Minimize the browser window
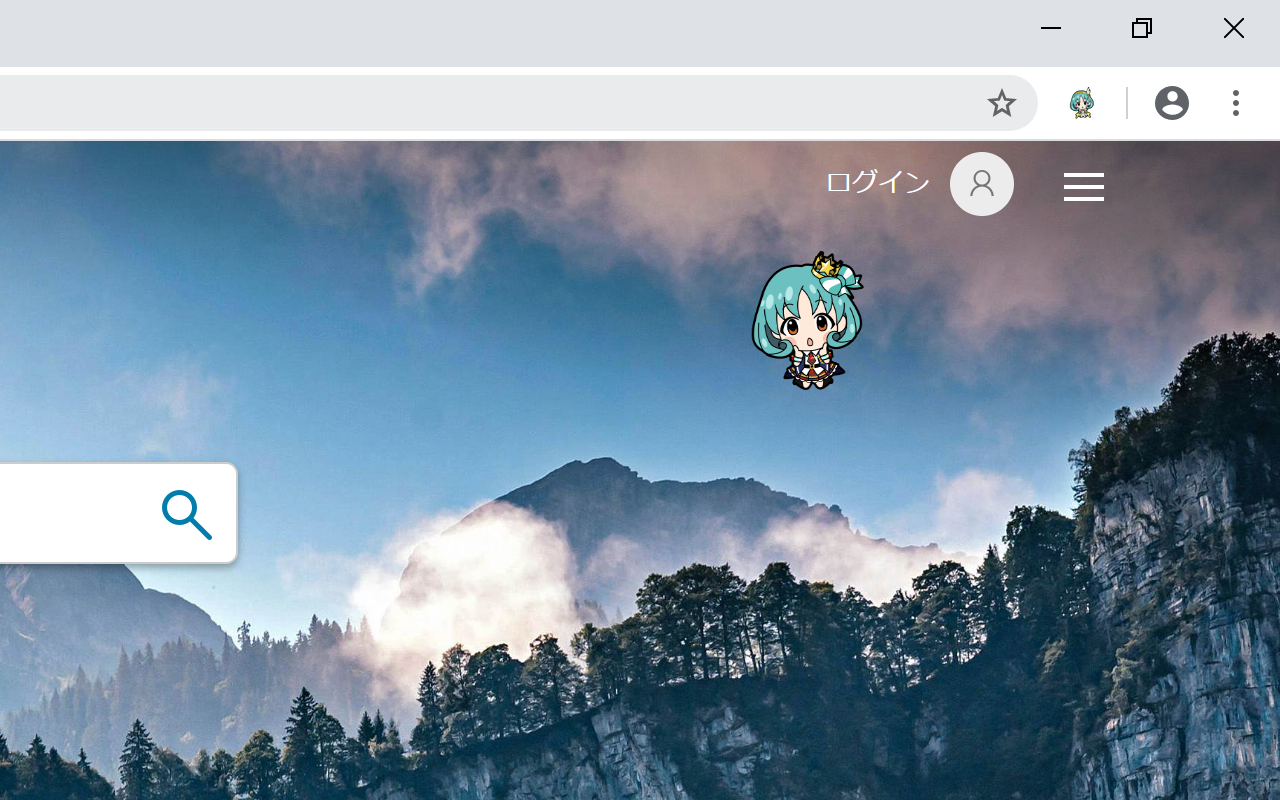 [x=1050, y=28]
